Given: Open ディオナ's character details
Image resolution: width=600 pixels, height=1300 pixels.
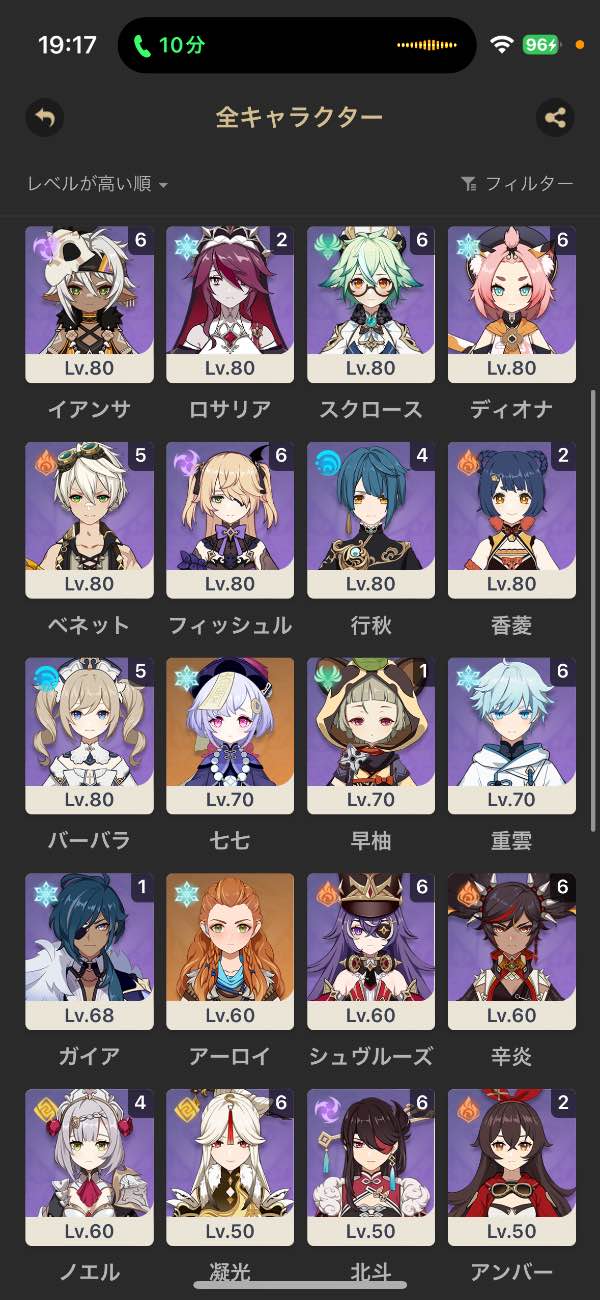Looking at the screenshot, I should click(512, 304).
